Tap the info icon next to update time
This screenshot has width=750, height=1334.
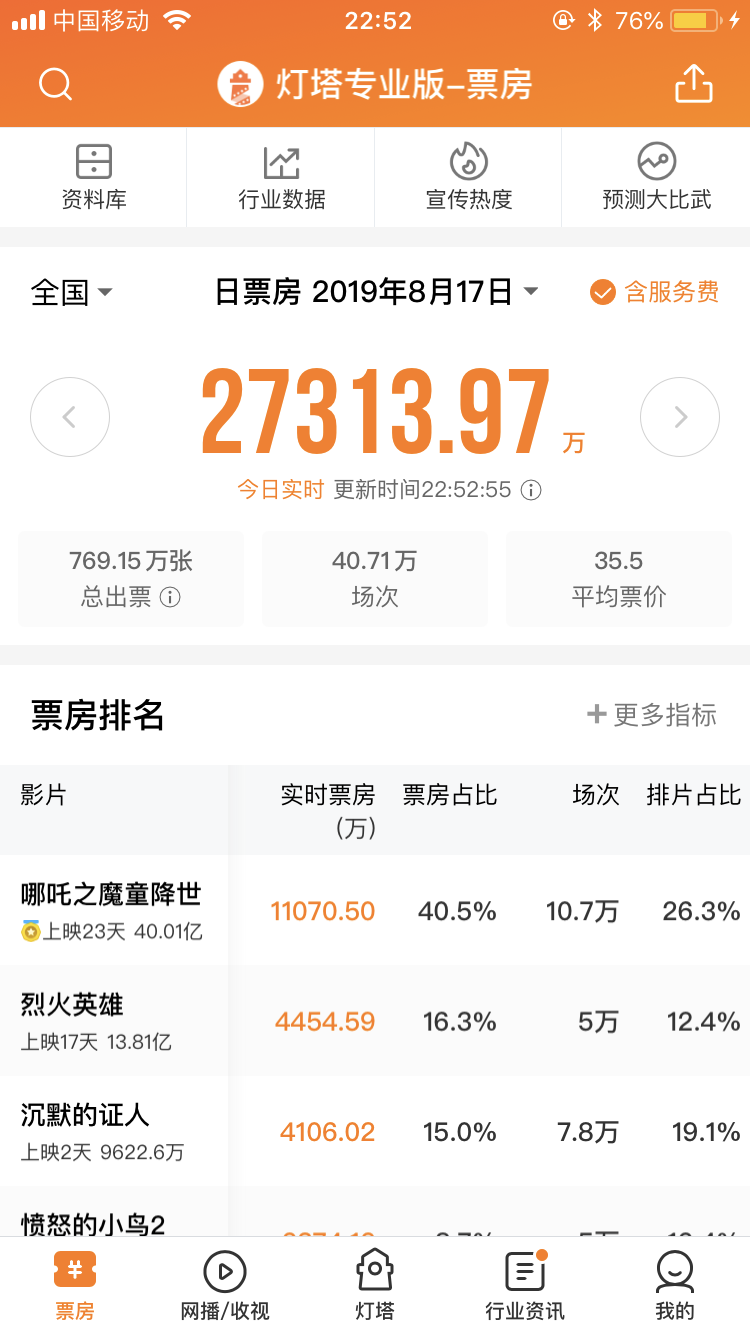(x=532, y=490)
